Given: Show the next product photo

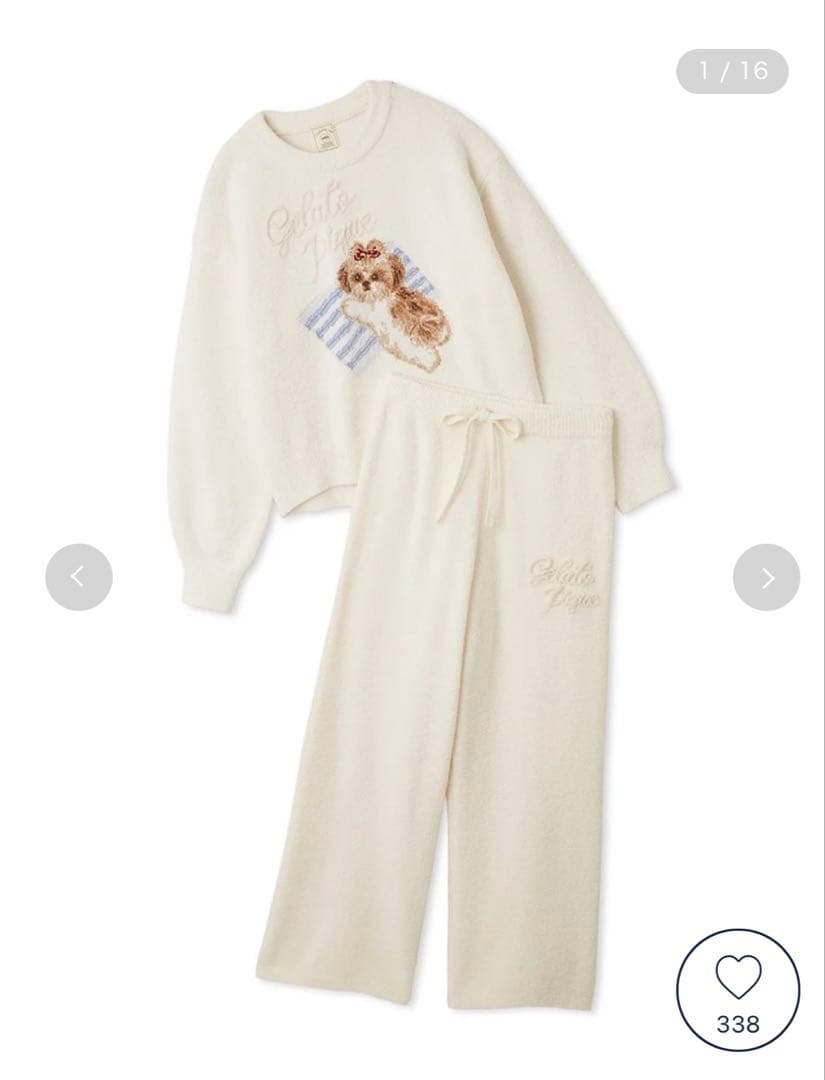Looking at the screenshot, I should [x=767, y=577].
